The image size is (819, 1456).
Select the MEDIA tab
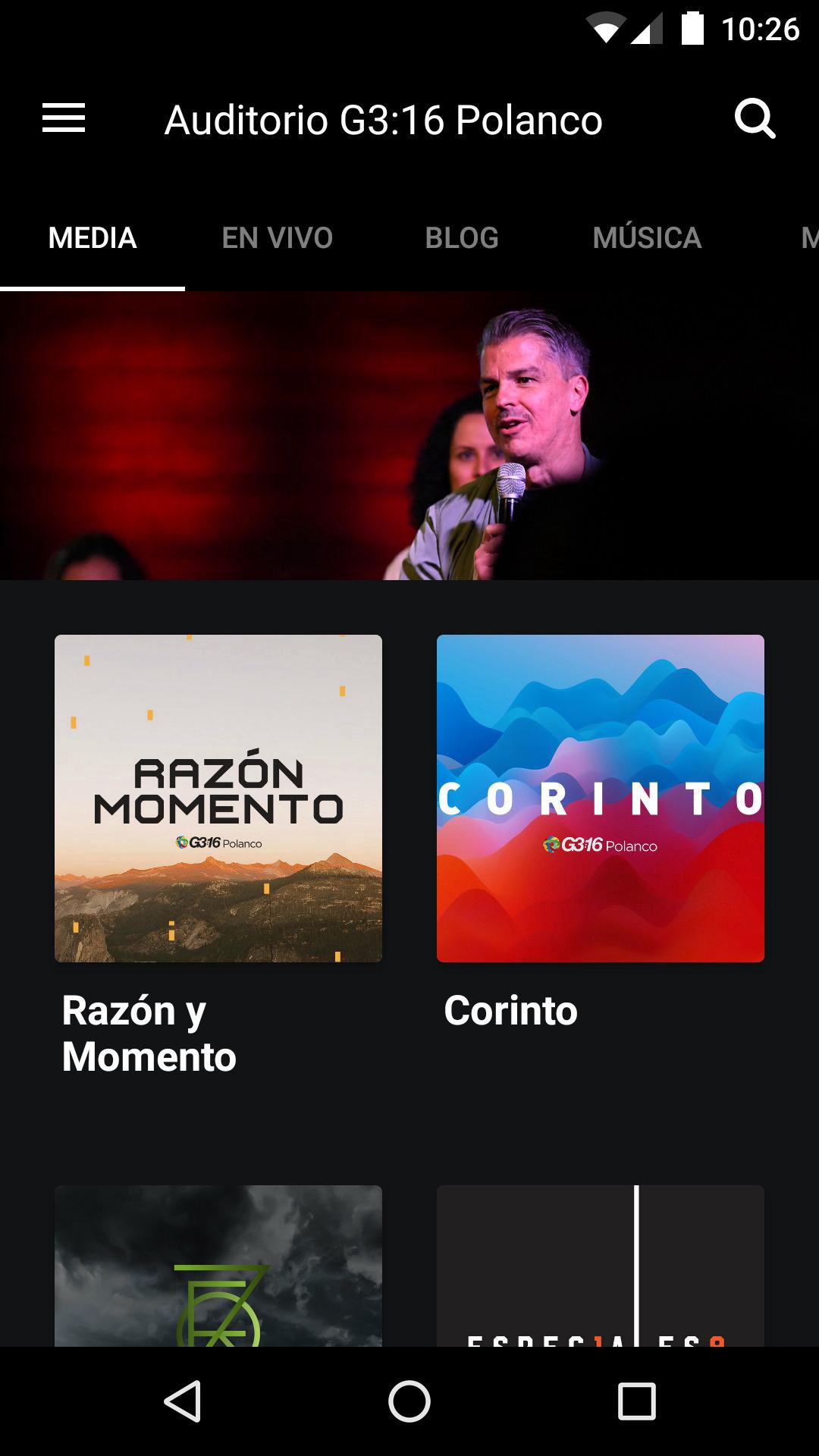click(93, 238)
